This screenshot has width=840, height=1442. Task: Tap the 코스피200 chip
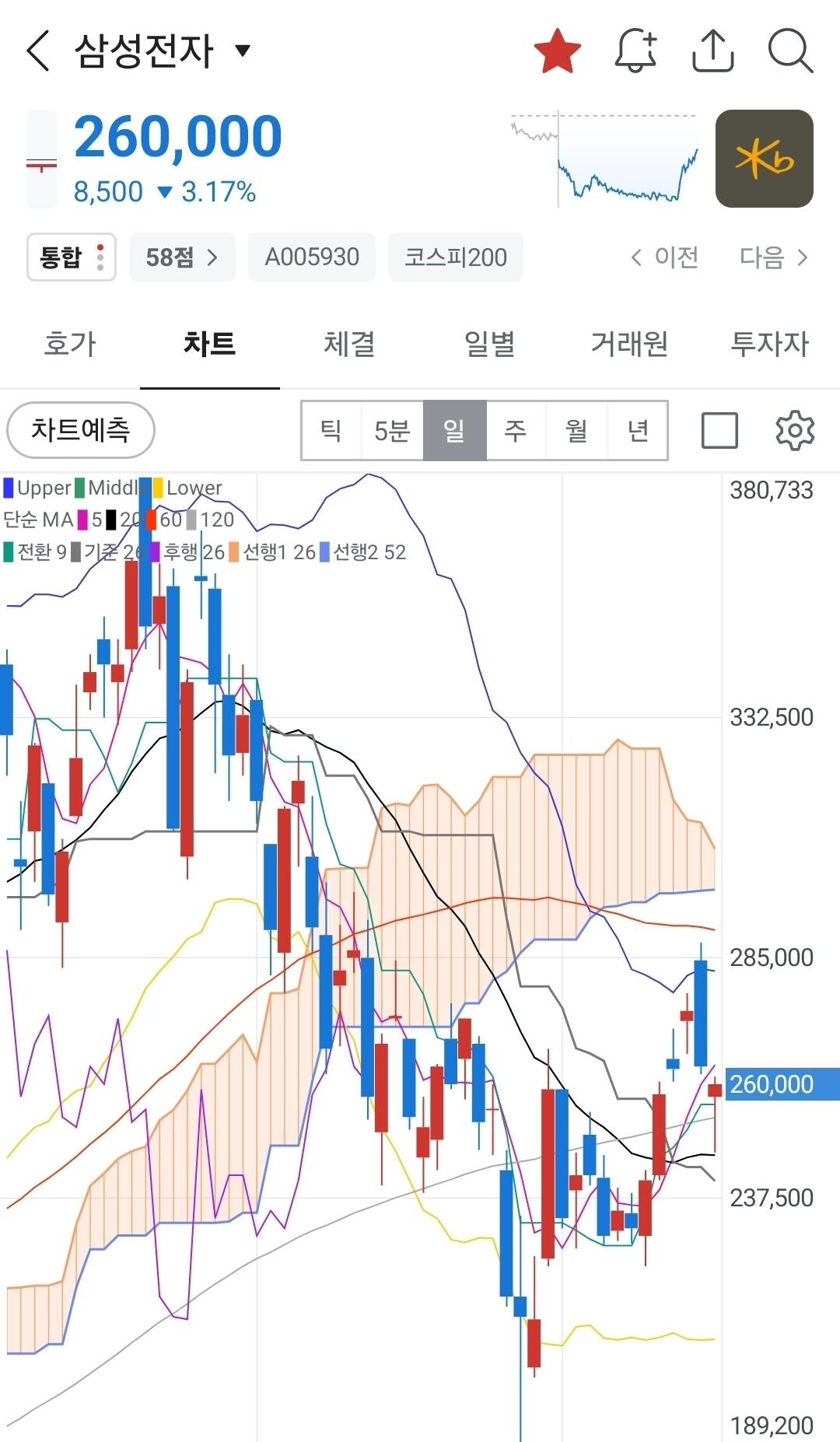456,257
